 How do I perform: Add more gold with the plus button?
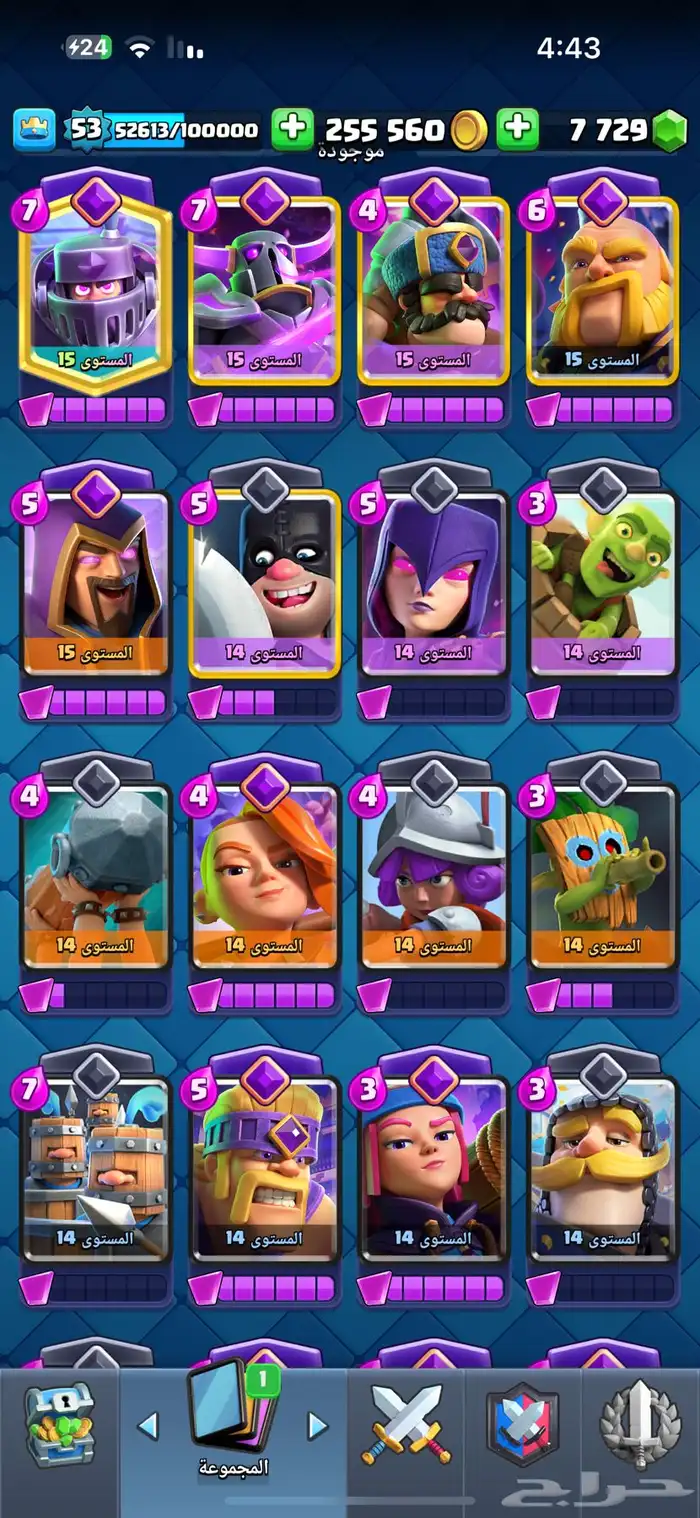click(x=292, y=130)
